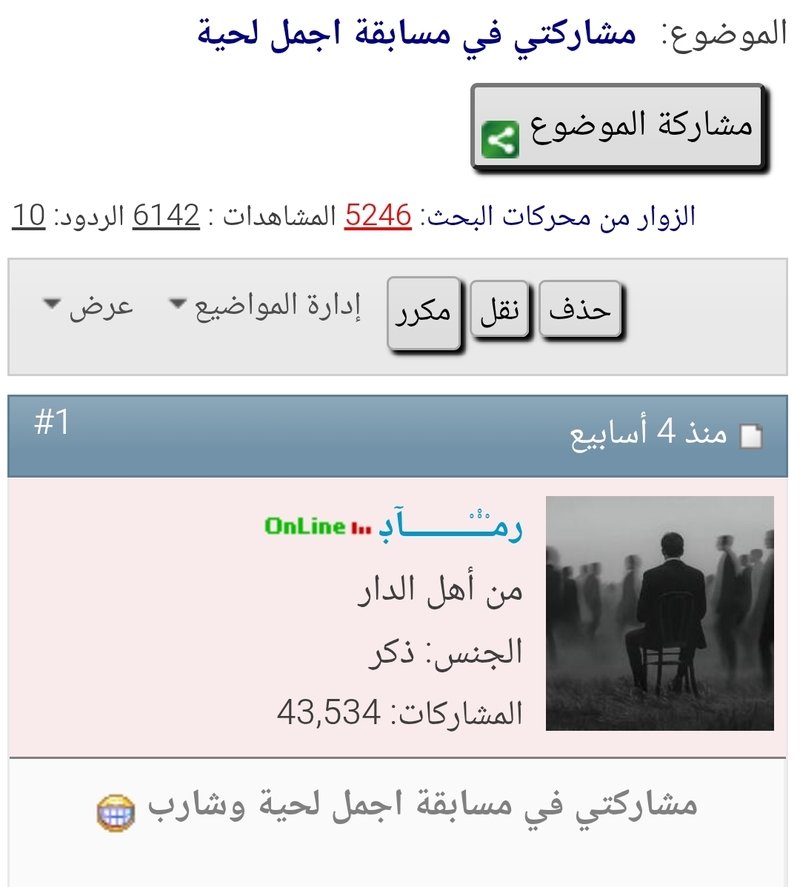Mark thread as duplicate with مكرر
The height and width of the screenshot is (887, 800).
pos(424,312)
